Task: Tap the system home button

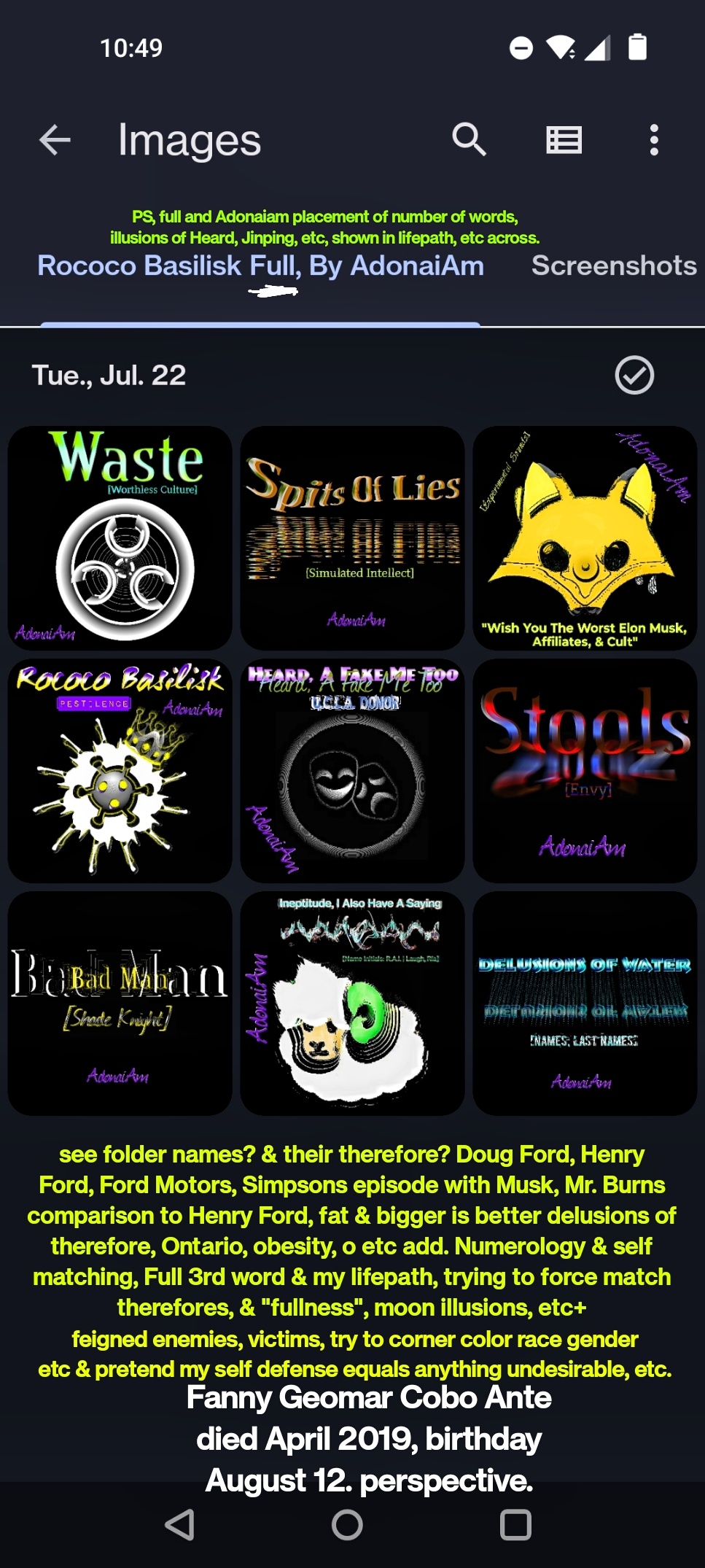Action: [x=347, y=1524]
